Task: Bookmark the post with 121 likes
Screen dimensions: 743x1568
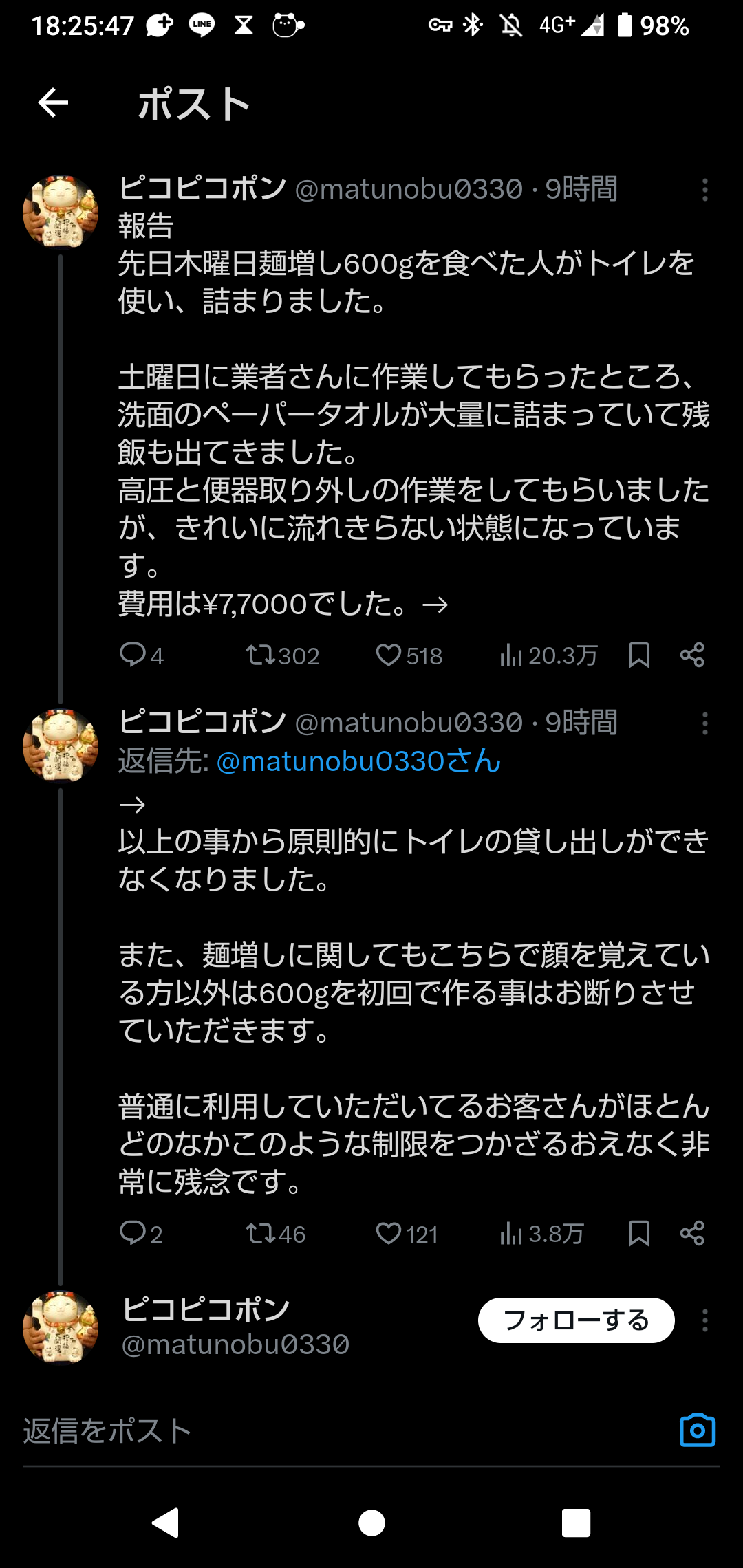Action: [639, 1234]
